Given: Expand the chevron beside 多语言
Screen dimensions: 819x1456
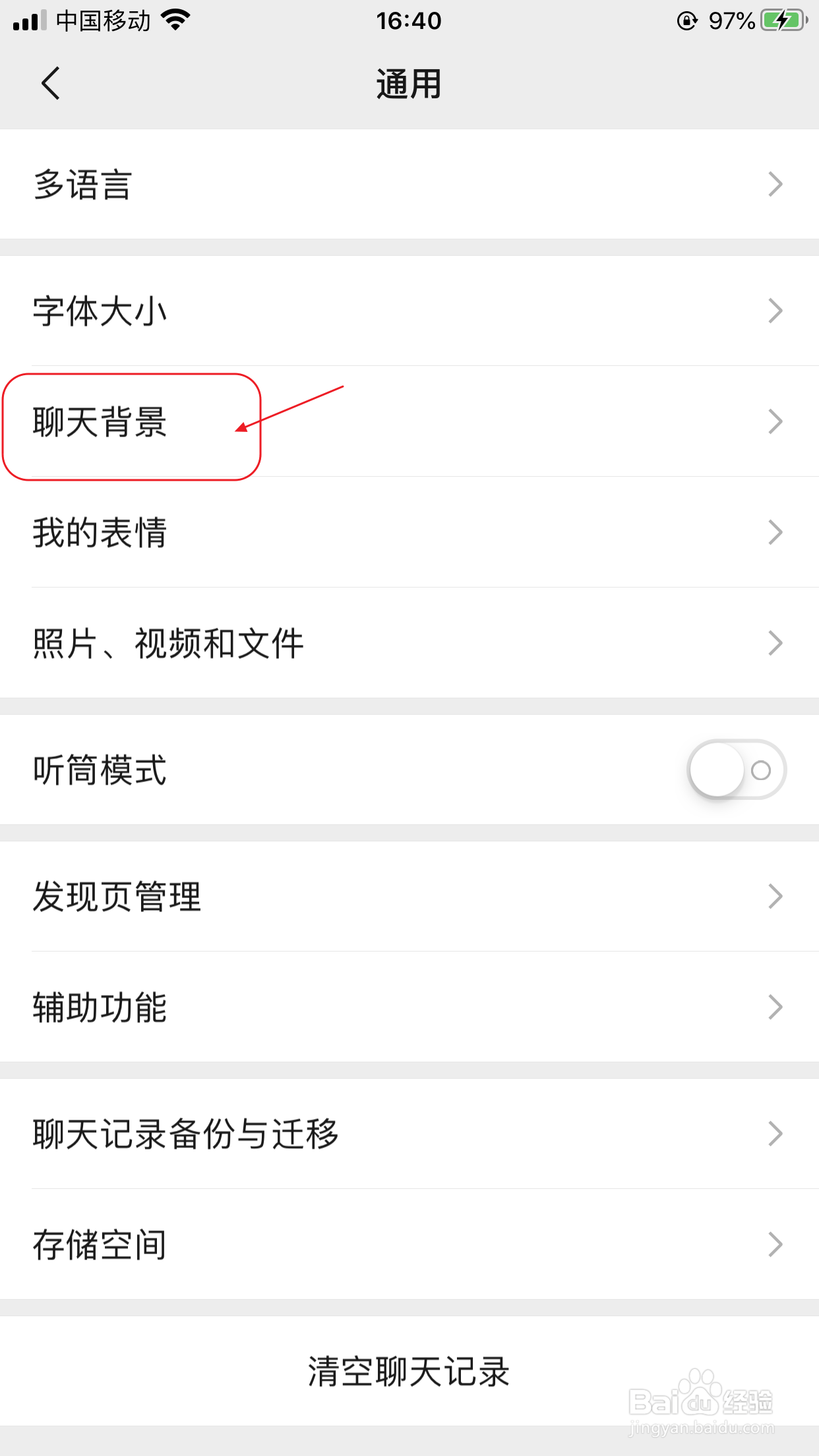Looking at the screenshot, I should [775, 185].
